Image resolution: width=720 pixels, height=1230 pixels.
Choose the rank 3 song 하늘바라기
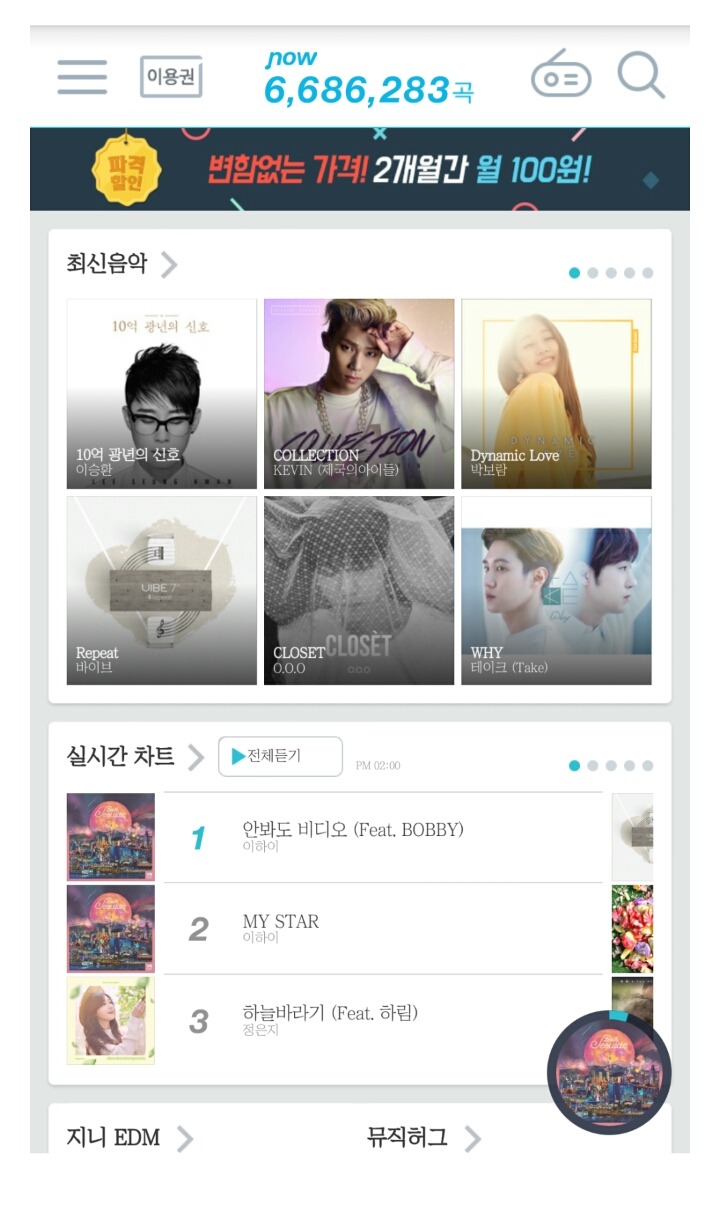point(330,1020)
